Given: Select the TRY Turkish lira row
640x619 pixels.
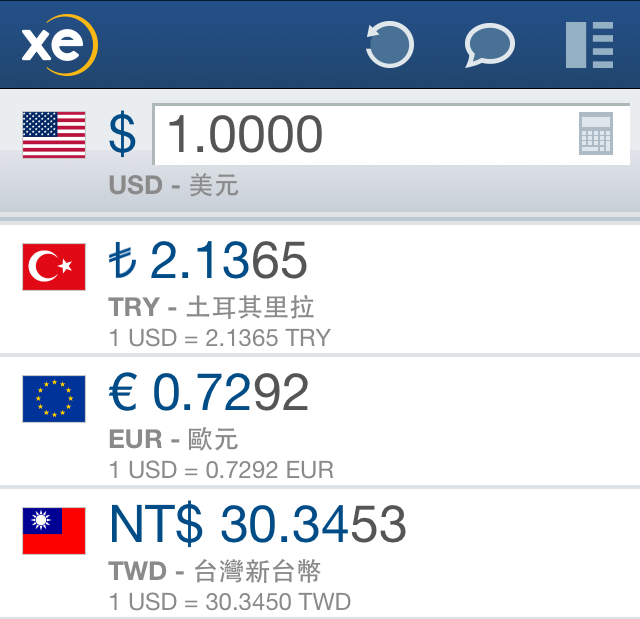Looking at the screenshot, I should coord(320,290).
